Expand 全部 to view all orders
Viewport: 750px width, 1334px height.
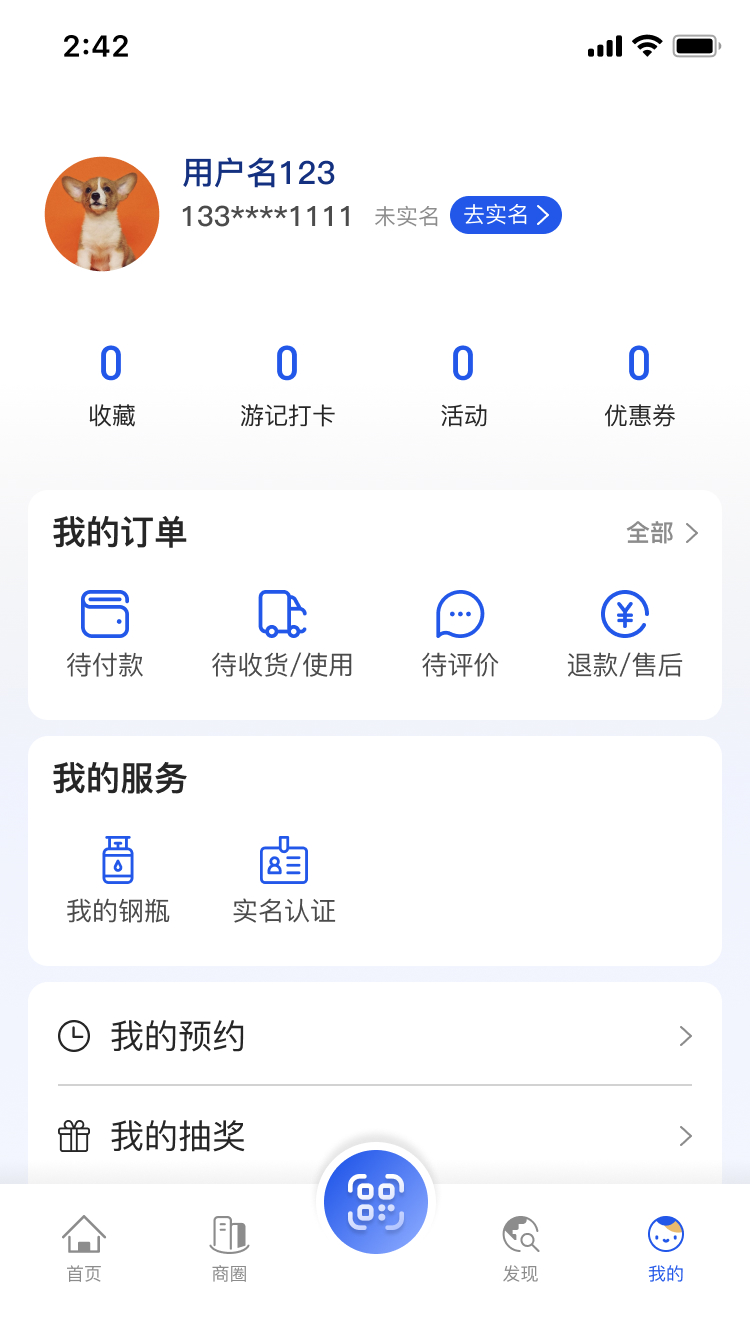click(x=660, y=533)
